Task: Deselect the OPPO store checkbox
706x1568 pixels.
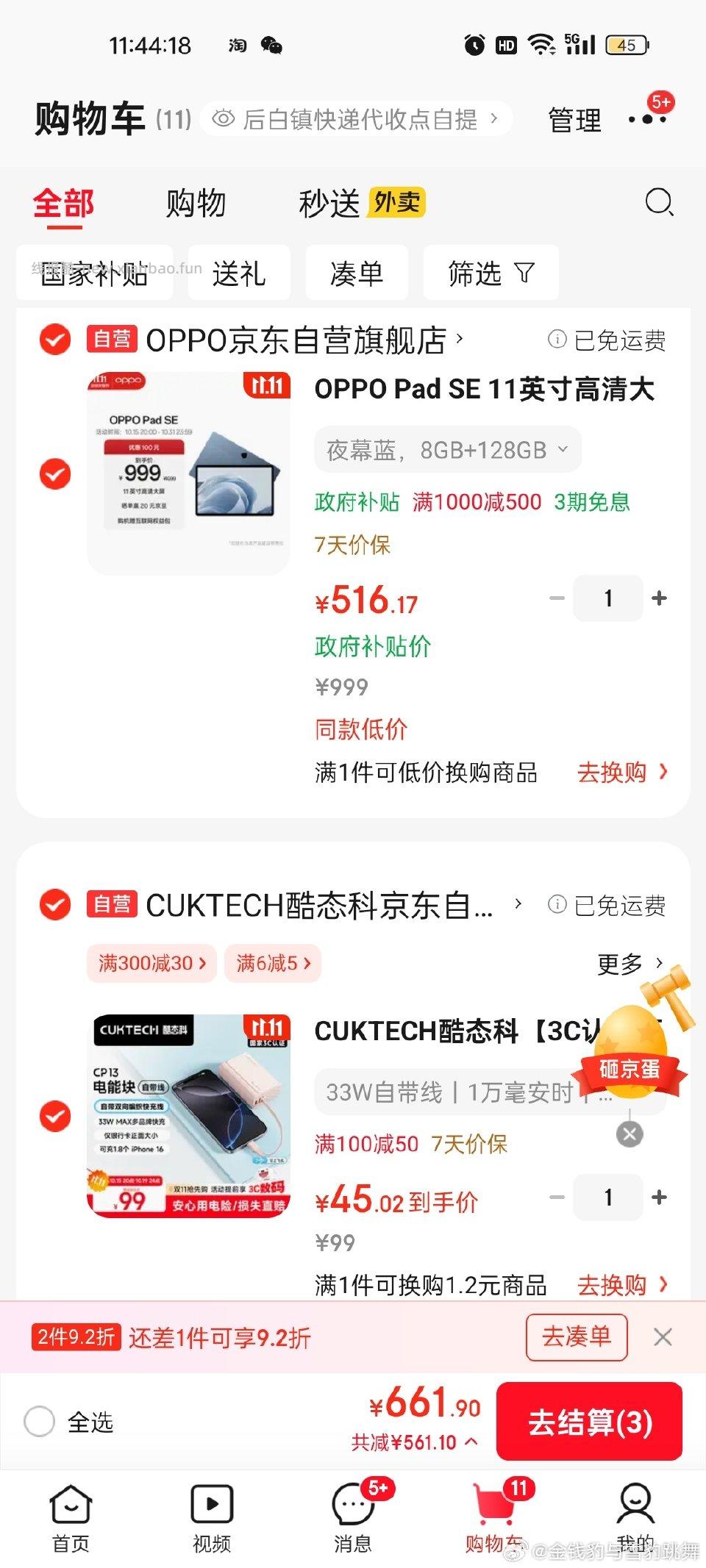Action: coord(54,340)
